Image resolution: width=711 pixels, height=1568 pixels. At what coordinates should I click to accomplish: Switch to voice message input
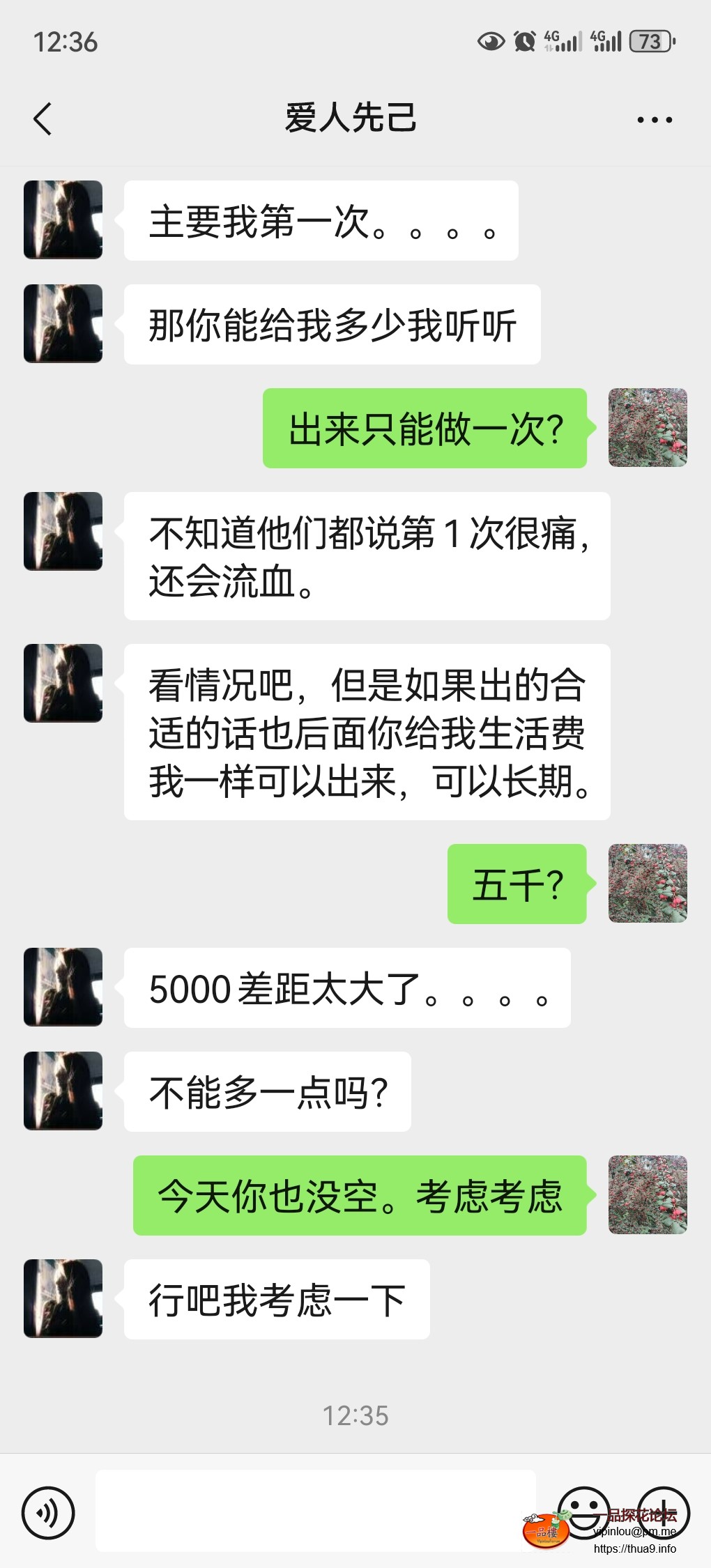(48, 1513)
